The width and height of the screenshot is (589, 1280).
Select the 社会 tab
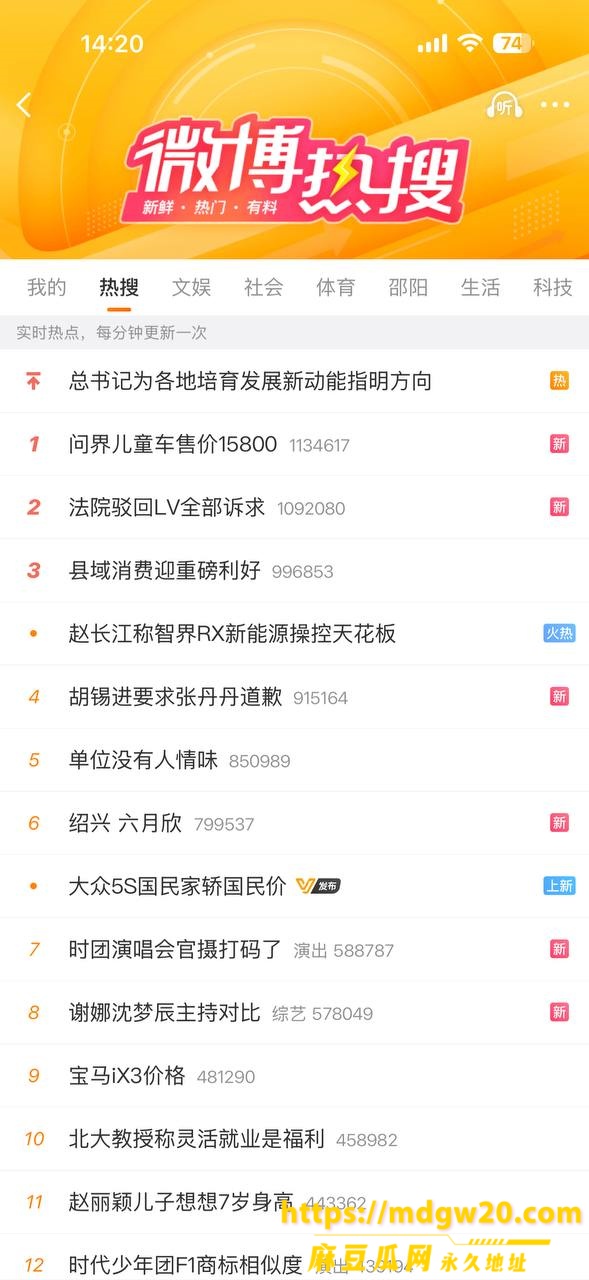pyautogui.click(x=263, y=288)
